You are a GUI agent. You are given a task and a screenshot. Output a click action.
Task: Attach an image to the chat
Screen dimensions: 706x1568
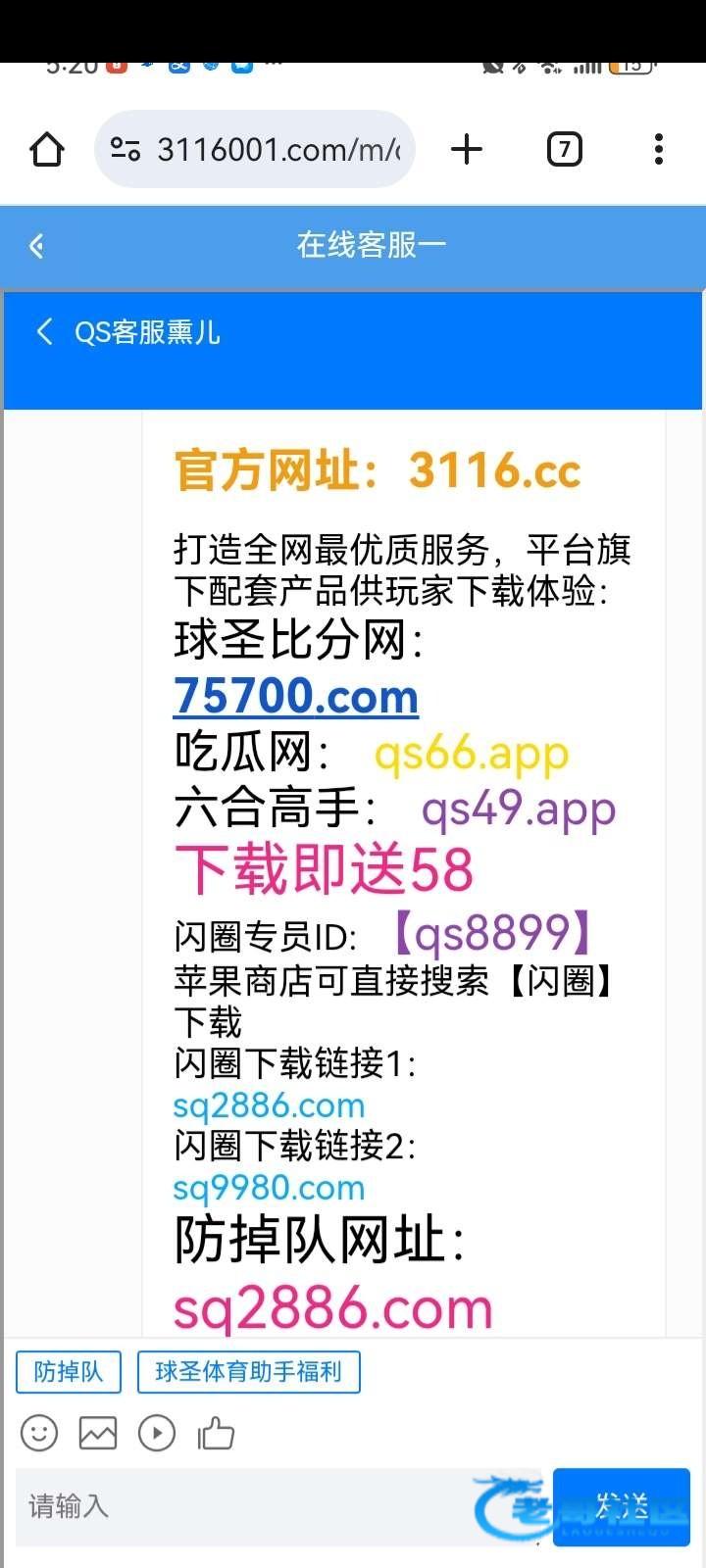(x=98, y=1434)
